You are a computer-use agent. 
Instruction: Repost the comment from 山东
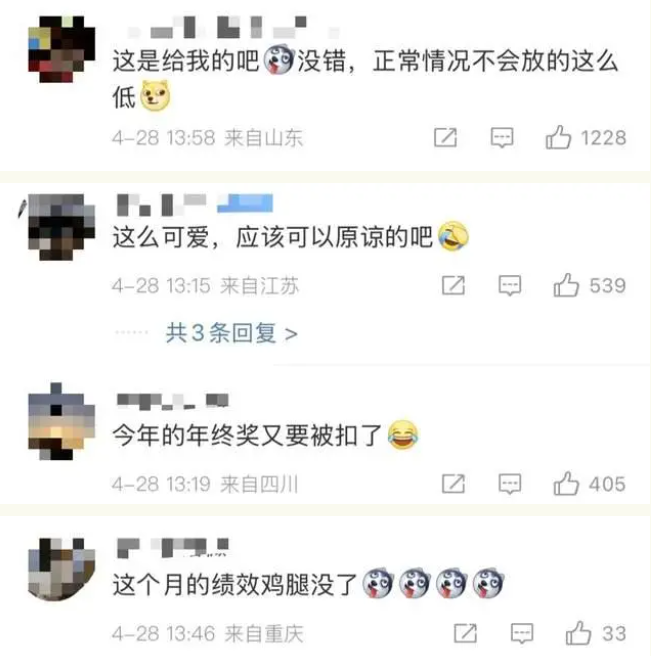tap(446, 138)
